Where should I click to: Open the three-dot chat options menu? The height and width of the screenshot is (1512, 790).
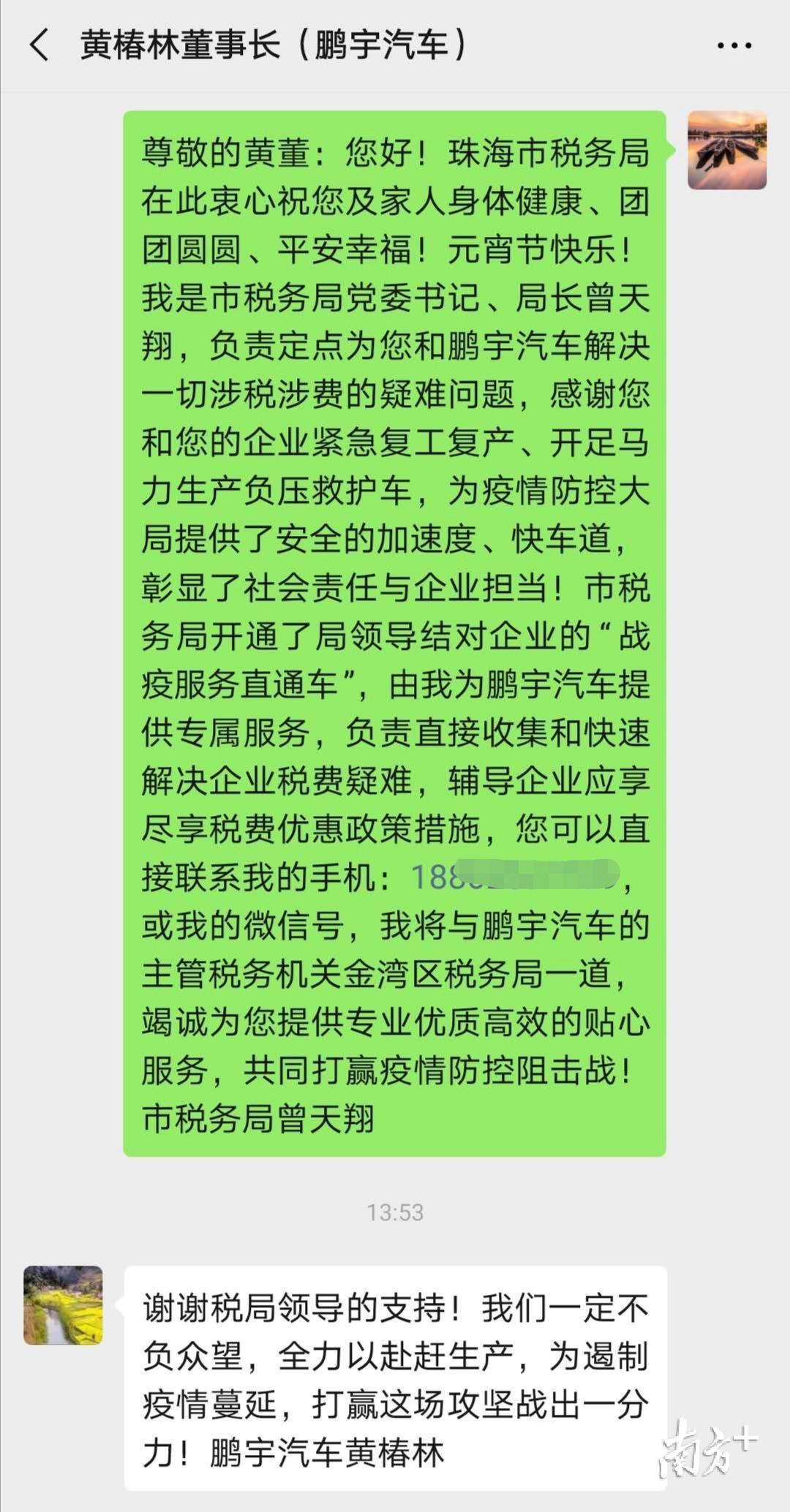coord(734,45)
